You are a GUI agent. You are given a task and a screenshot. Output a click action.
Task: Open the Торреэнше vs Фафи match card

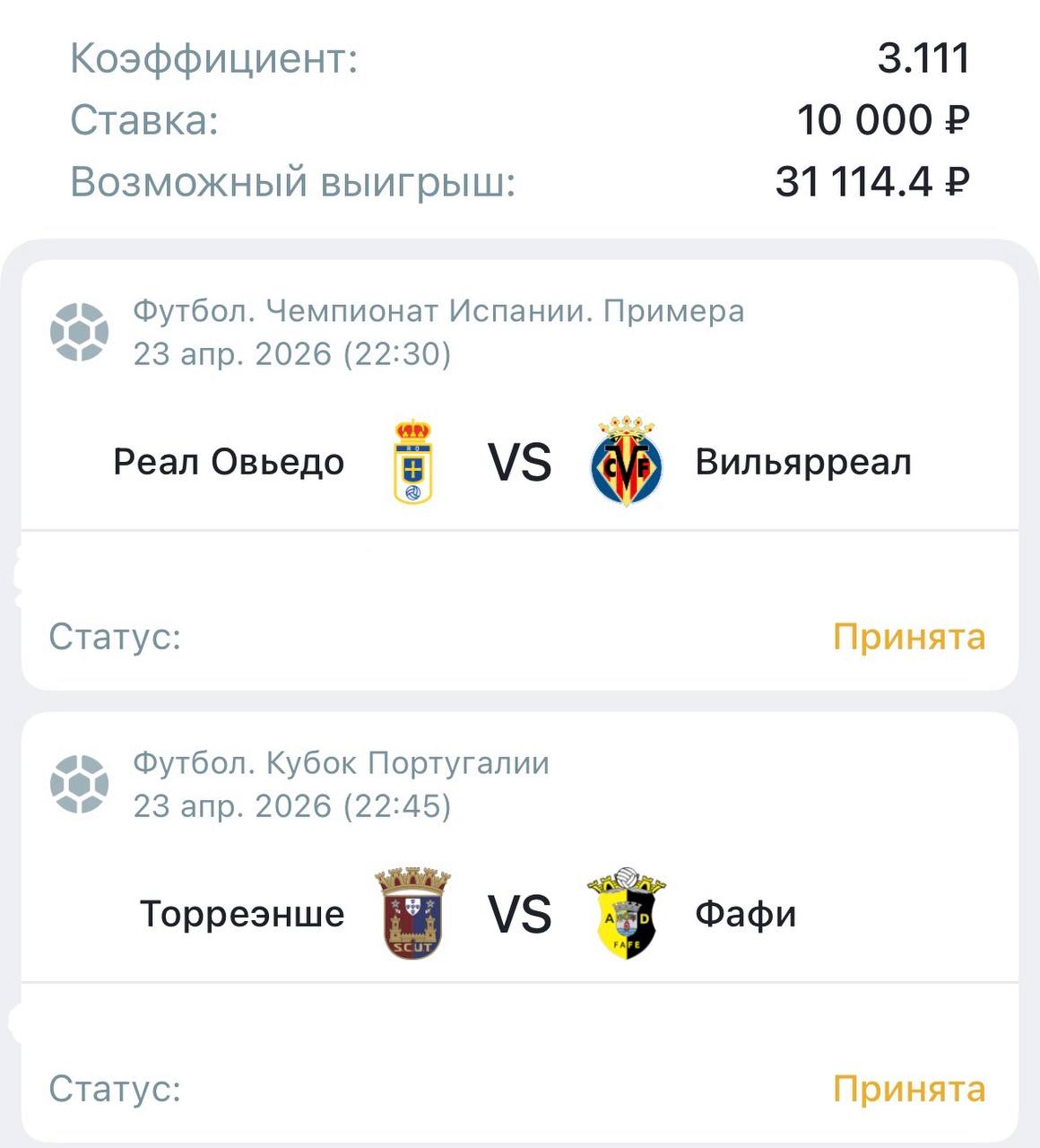click(519, 914)
